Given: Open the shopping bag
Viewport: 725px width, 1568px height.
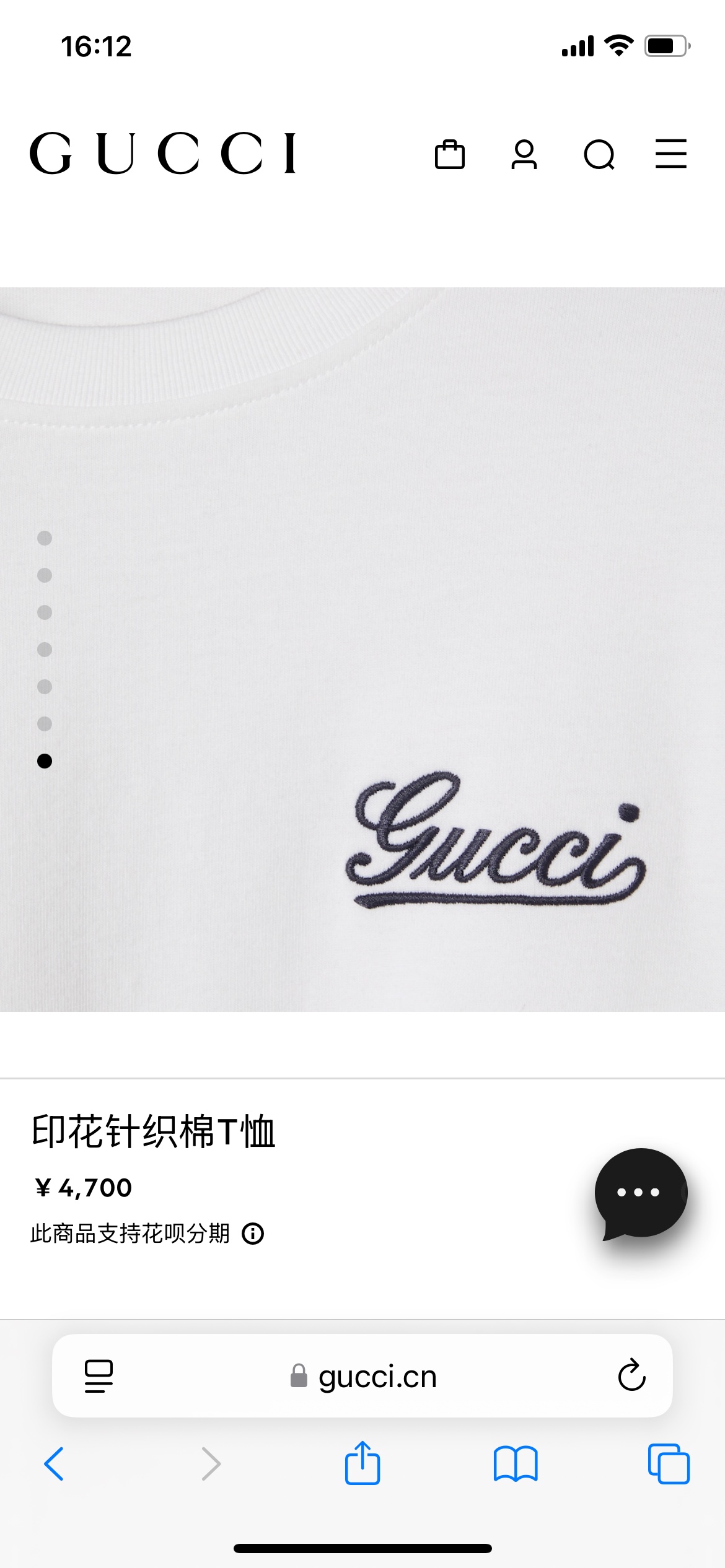Looking at the screenshot, I should [x=449, y=154].
